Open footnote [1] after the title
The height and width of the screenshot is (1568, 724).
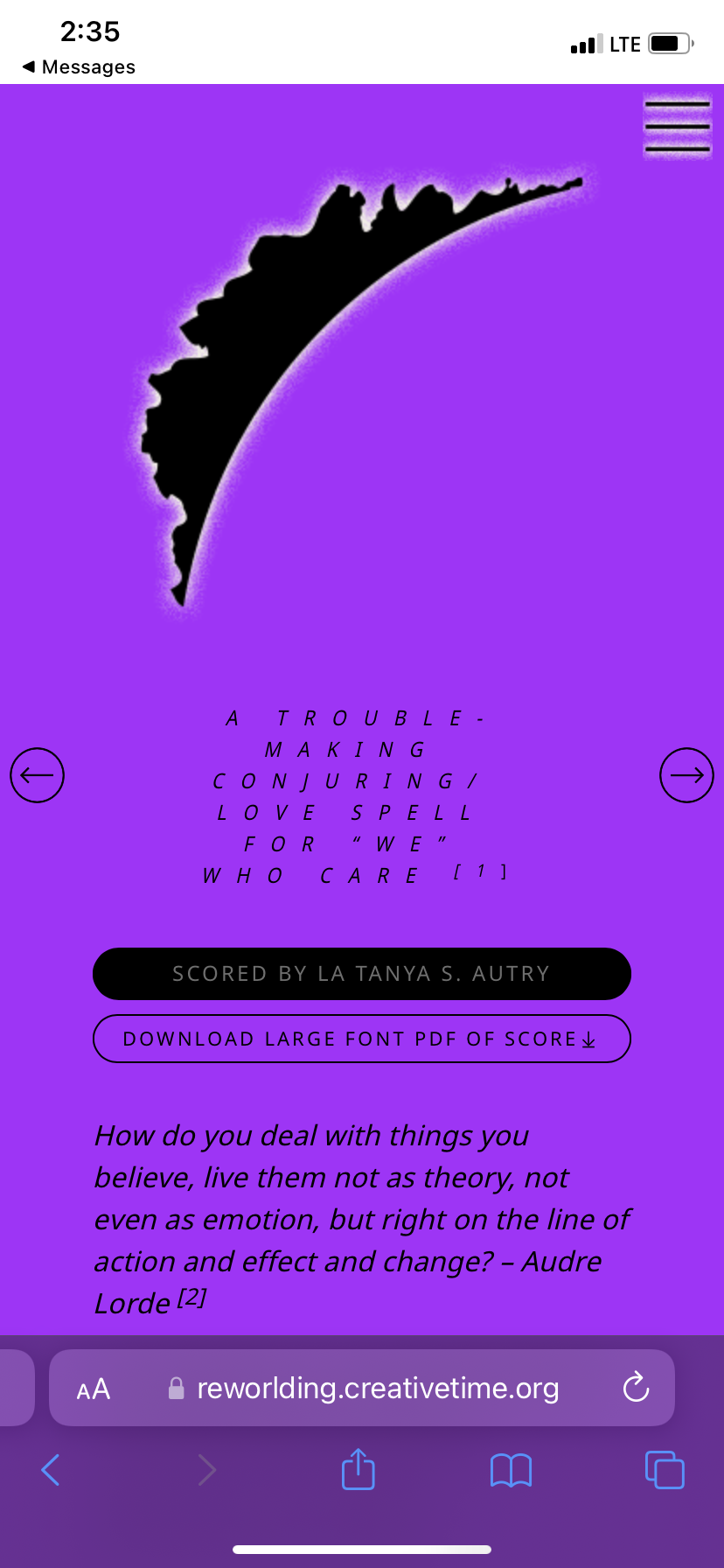pyautogui.click(x=480, y=871)
